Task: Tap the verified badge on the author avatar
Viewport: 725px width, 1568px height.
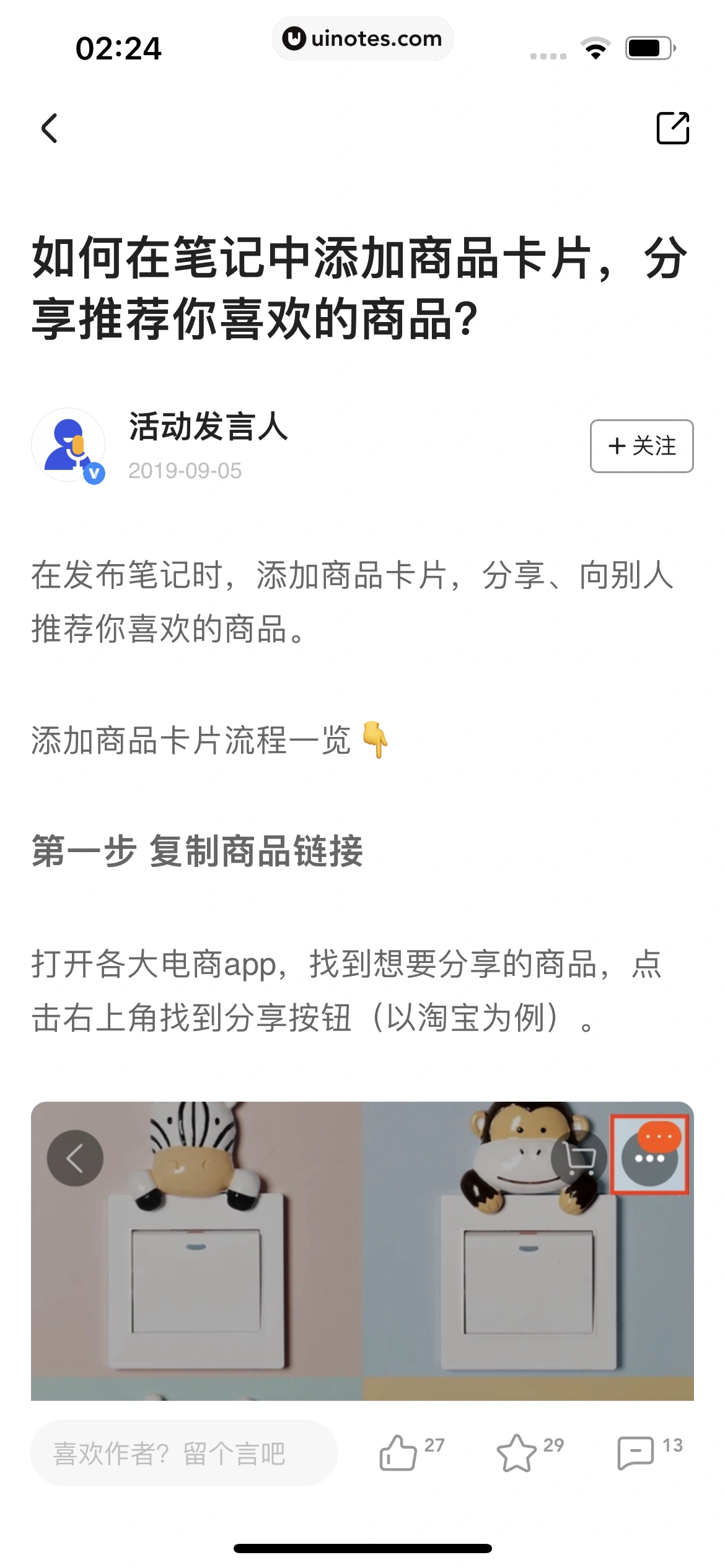Action: (x=93, y=473)
